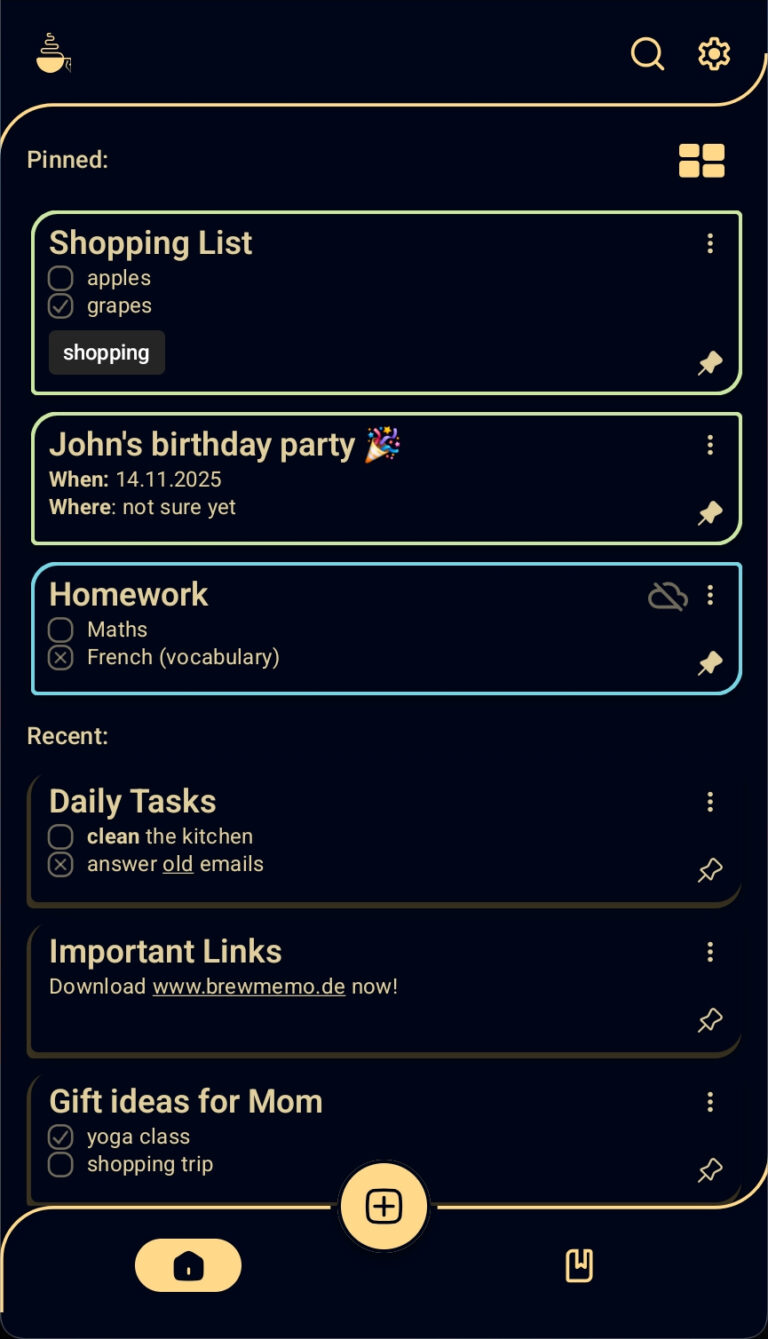Unpin the Shopping List note
Viewport: 768px width, 1339px height.
click(x=710, y=363)
